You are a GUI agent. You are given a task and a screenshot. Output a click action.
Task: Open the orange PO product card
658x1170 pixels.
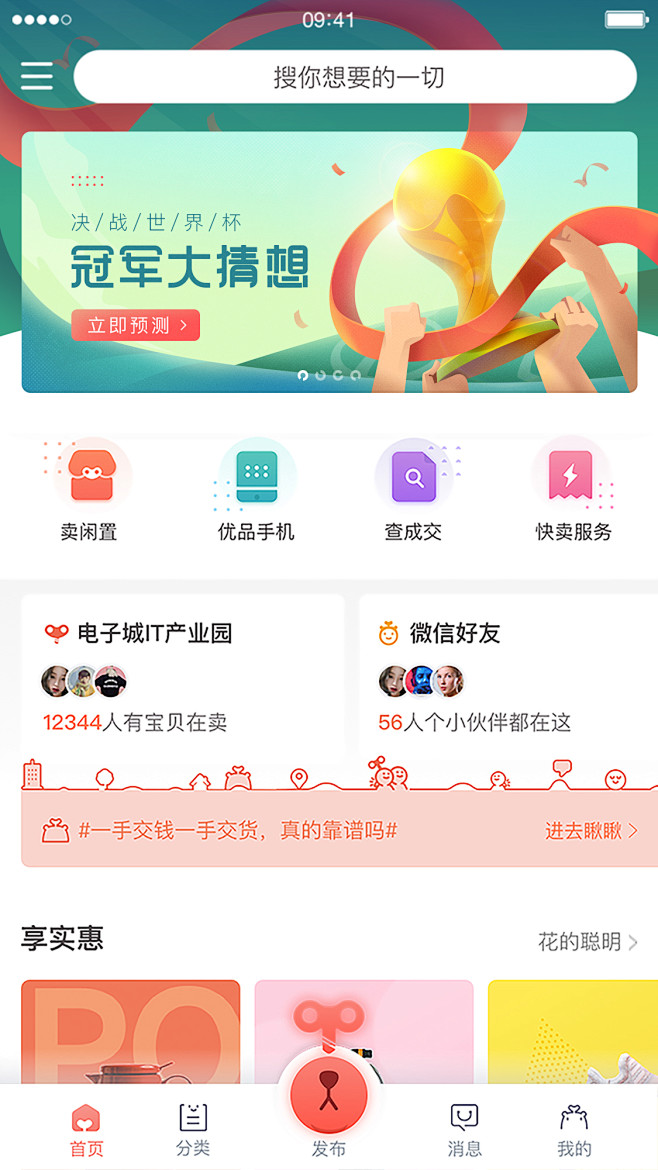coord(131,1032)
